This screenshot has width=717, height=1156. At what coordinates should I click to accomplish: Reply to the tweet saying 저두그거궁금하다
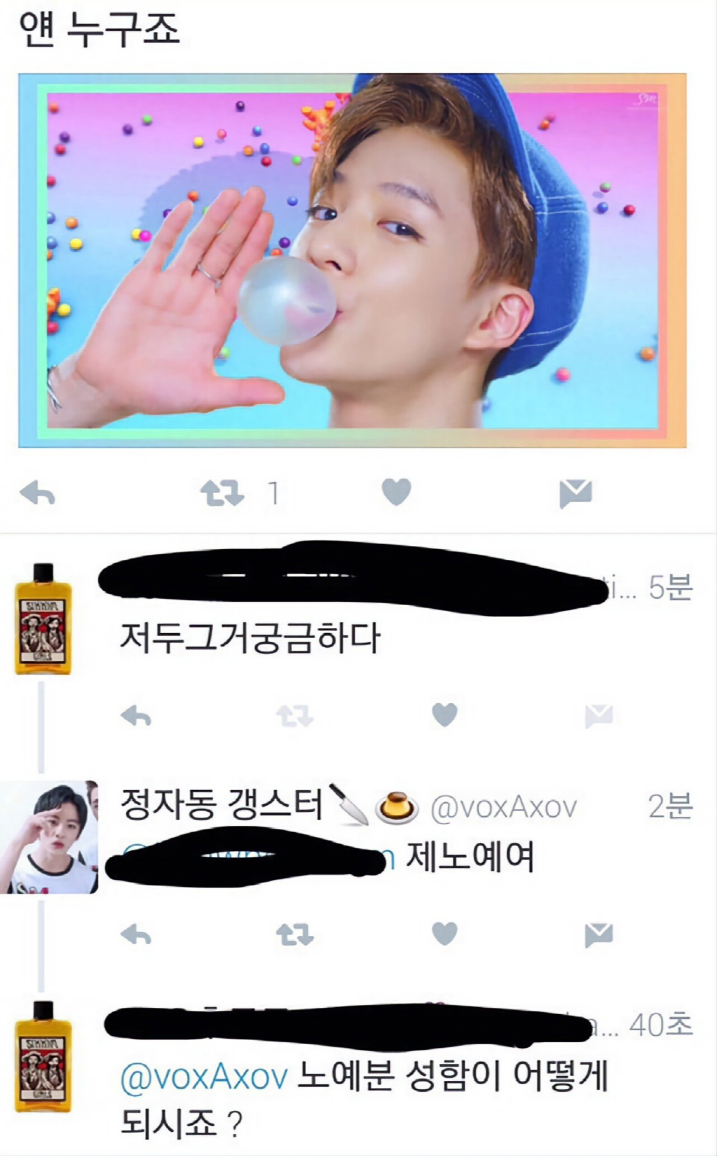[x=136, y=715]
